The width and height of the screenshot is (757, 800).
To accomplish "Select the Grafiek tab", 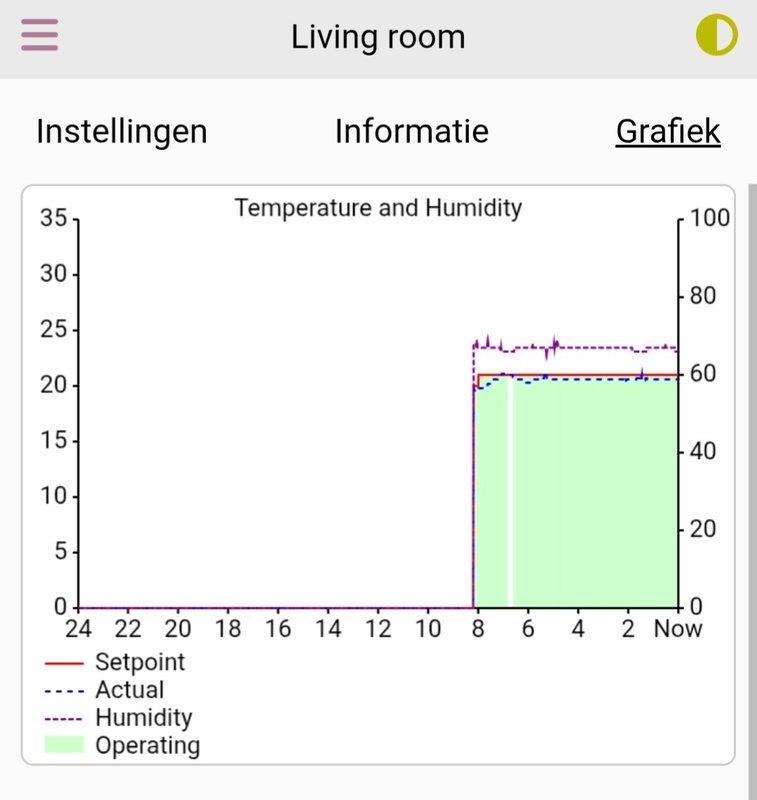I will pyautogui.click(x=668, y=130).
